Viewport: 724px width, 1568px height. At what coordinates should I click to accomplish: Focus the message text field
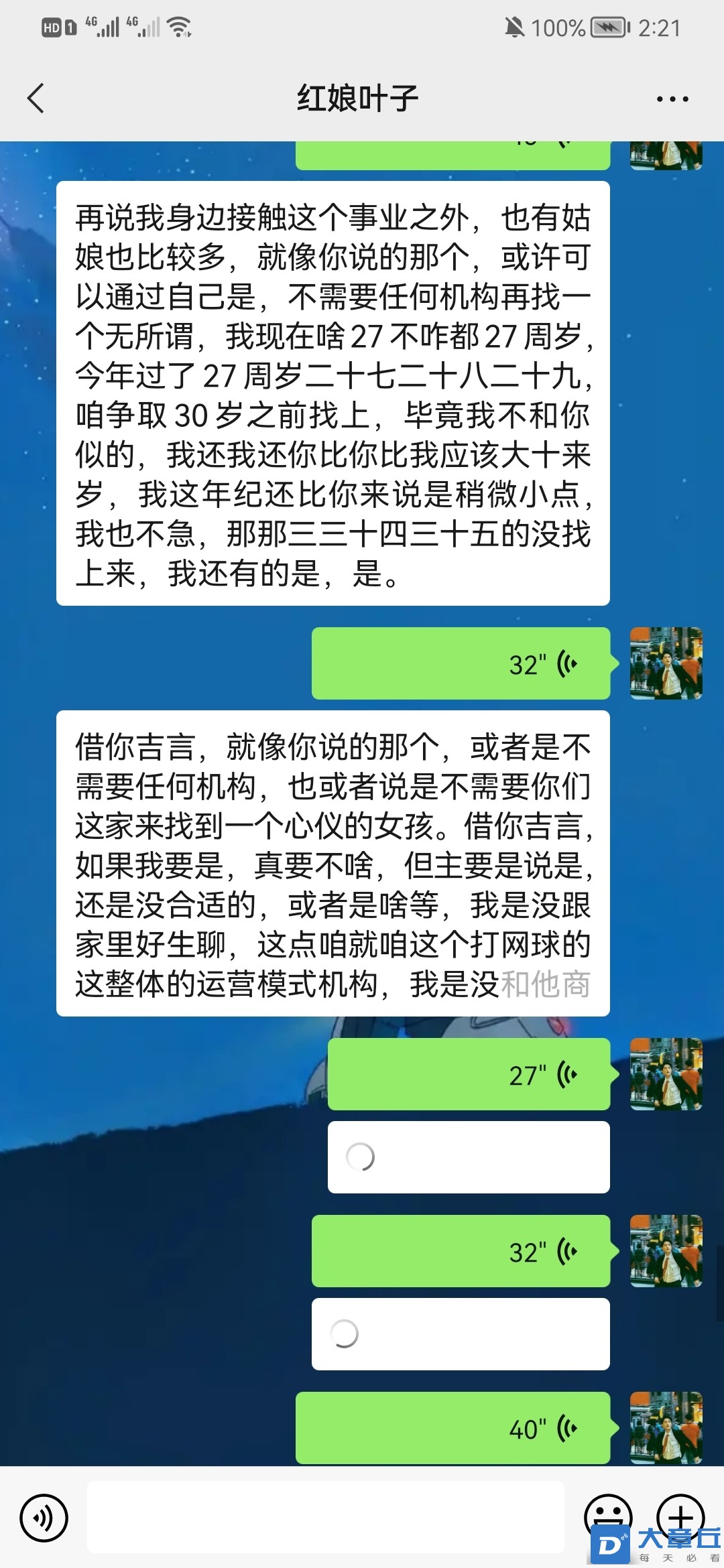tap(325, 1518)
